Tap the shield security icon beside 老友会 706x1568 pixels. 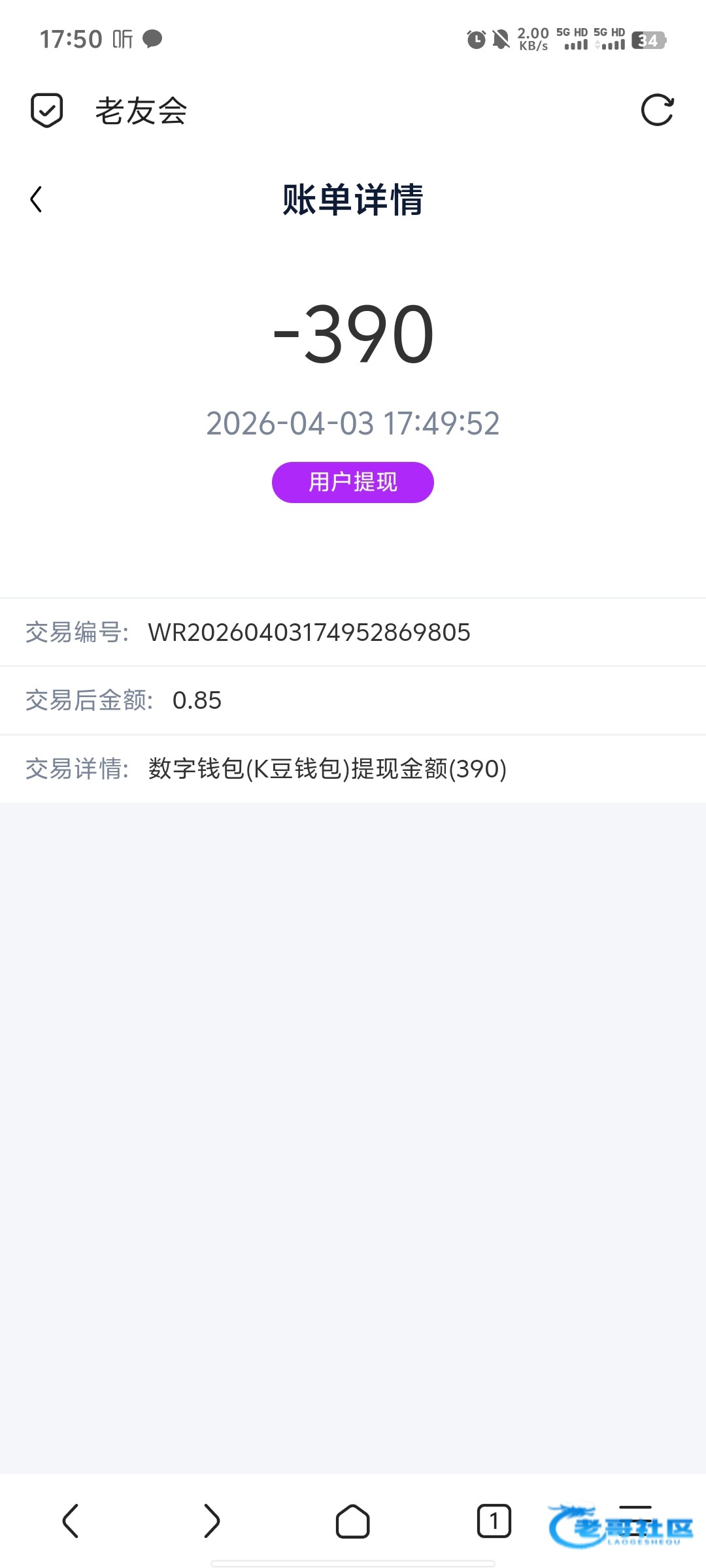point(47,110)
